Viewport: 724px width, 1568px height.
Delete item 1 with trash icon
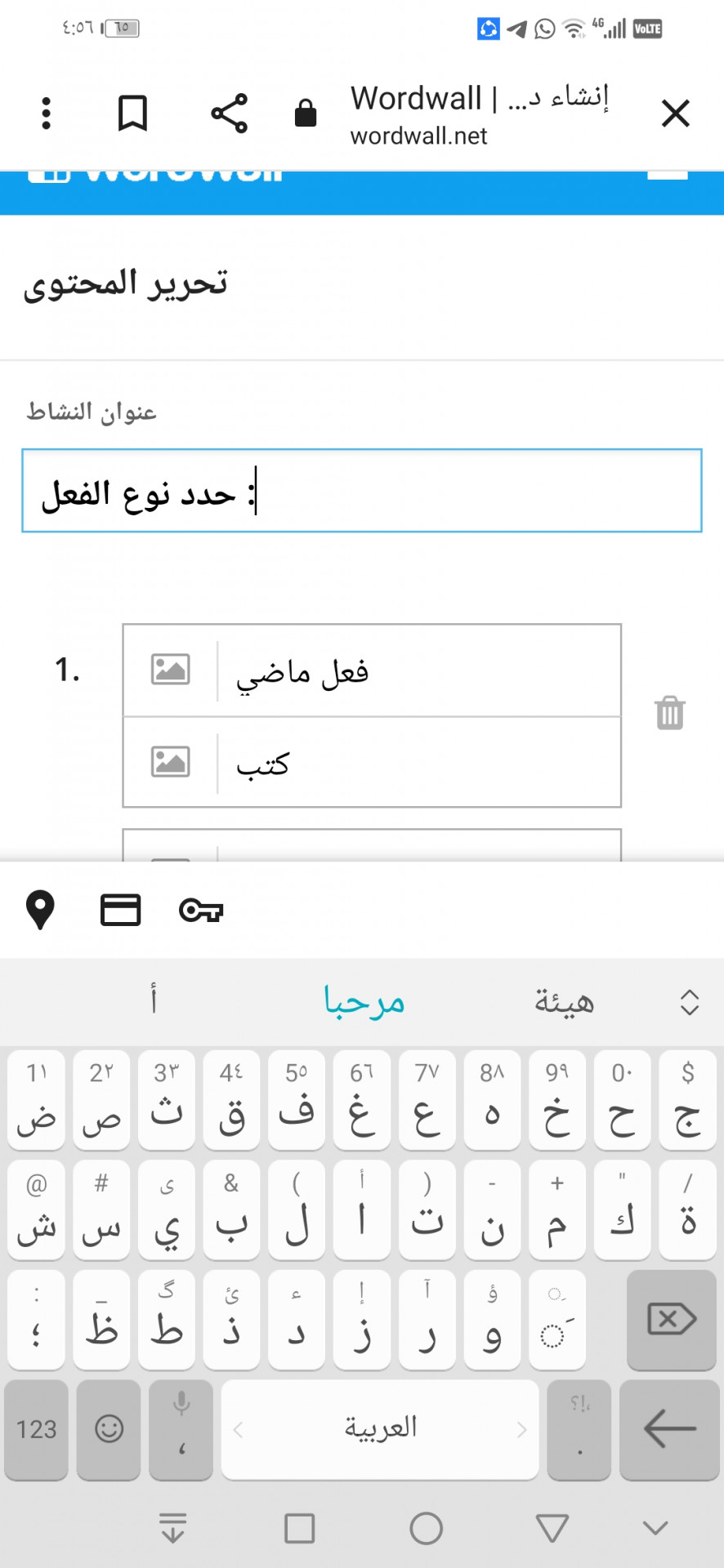[670, 713]
